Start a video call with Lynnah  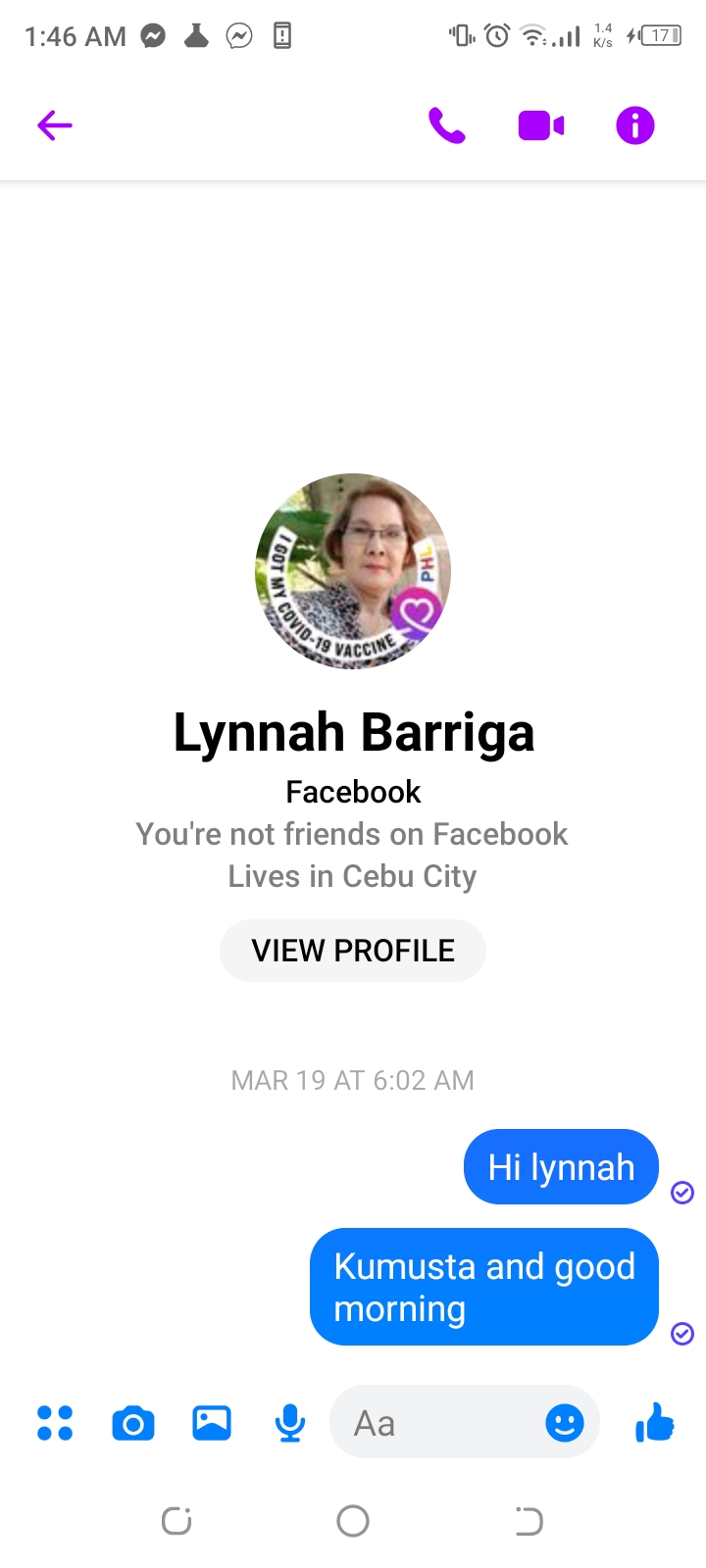[541, 125]
